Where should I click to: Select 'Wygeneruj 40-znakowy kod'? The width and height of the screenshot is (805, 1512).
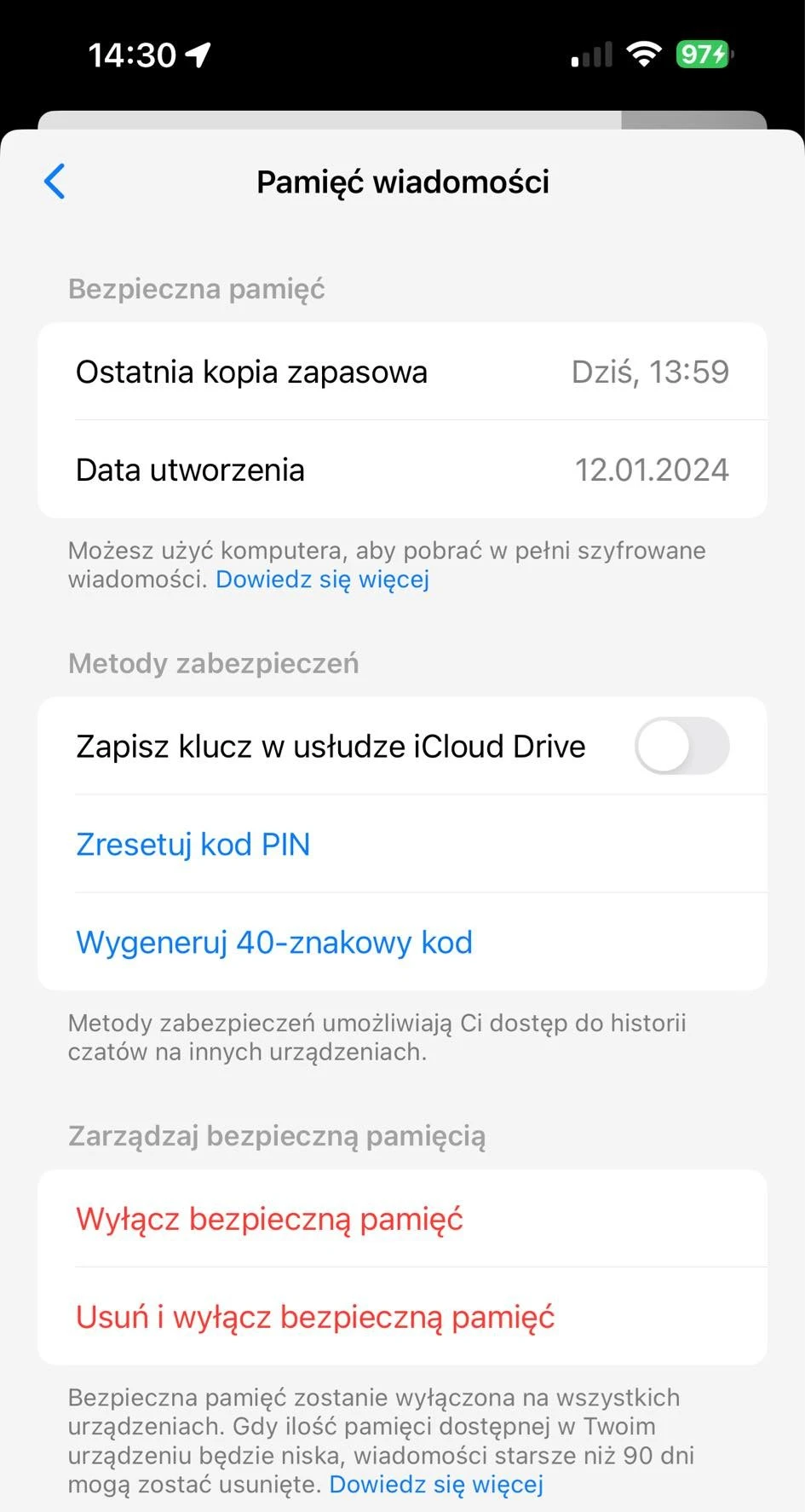coord(273,942)
